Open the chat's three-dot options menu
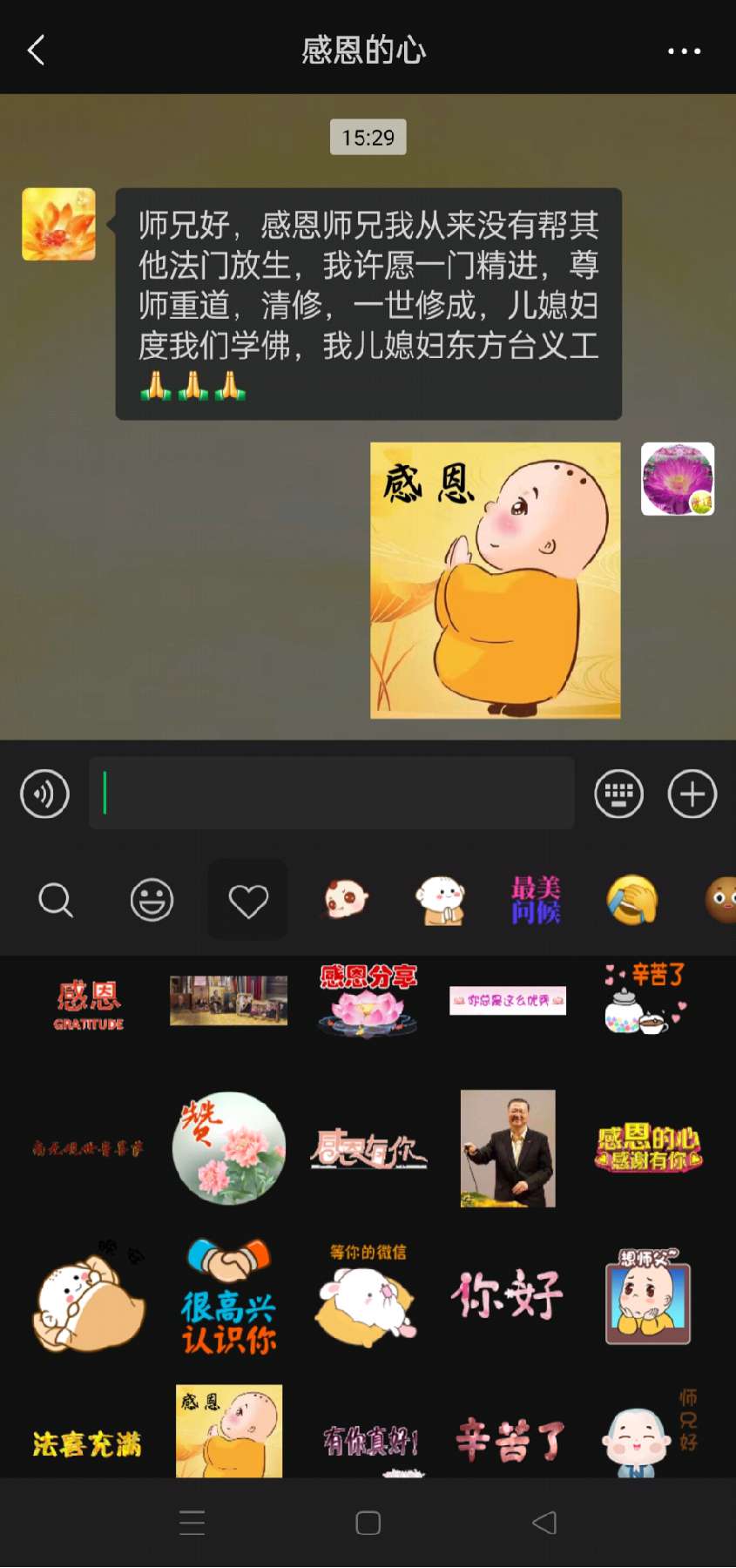Image resolution: width=736 pixels, height=1568 pixels. [x=684, y=51]
